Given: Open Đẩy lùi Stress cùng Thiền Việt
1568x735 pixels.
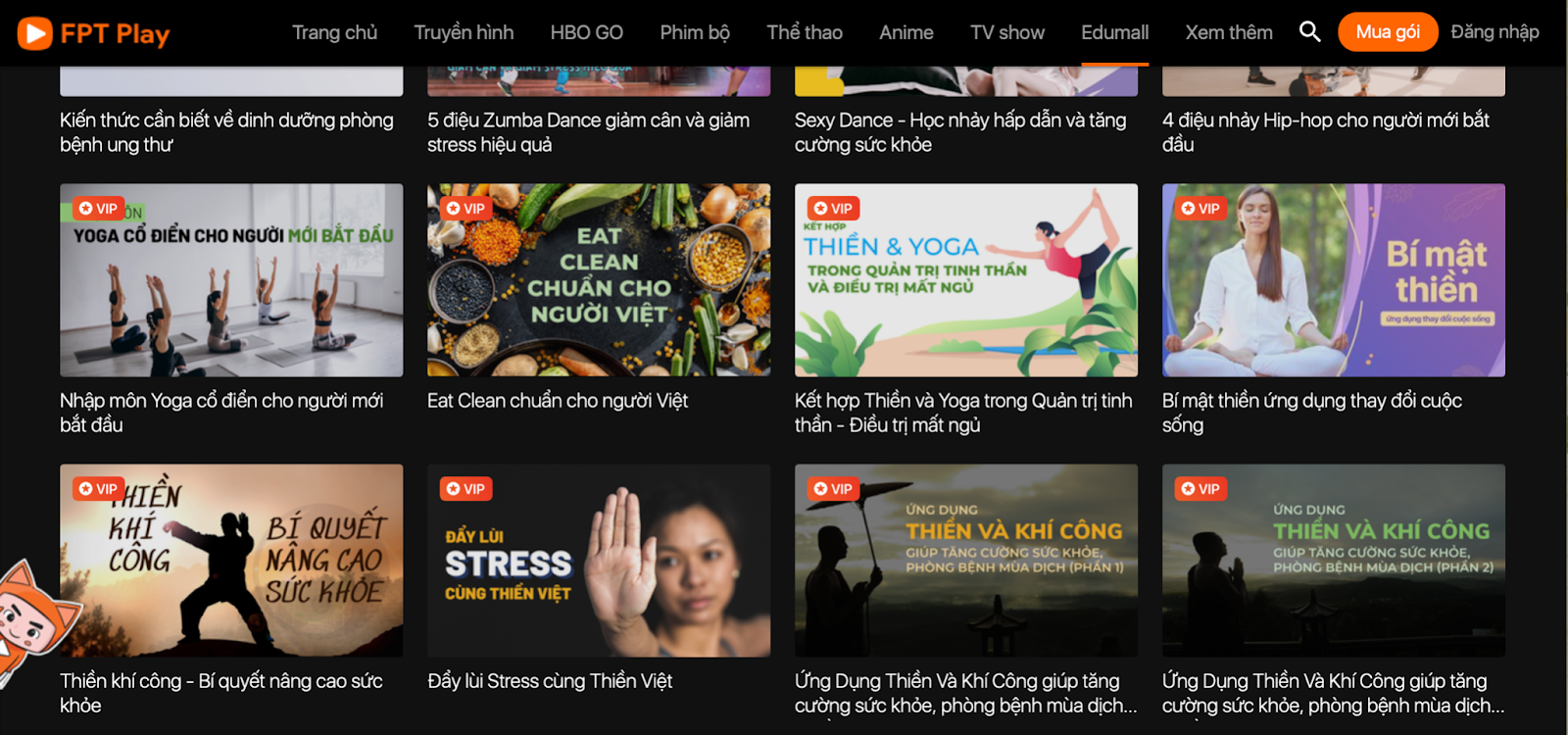Looking at the screenshot, I should (x=599, y=561).
